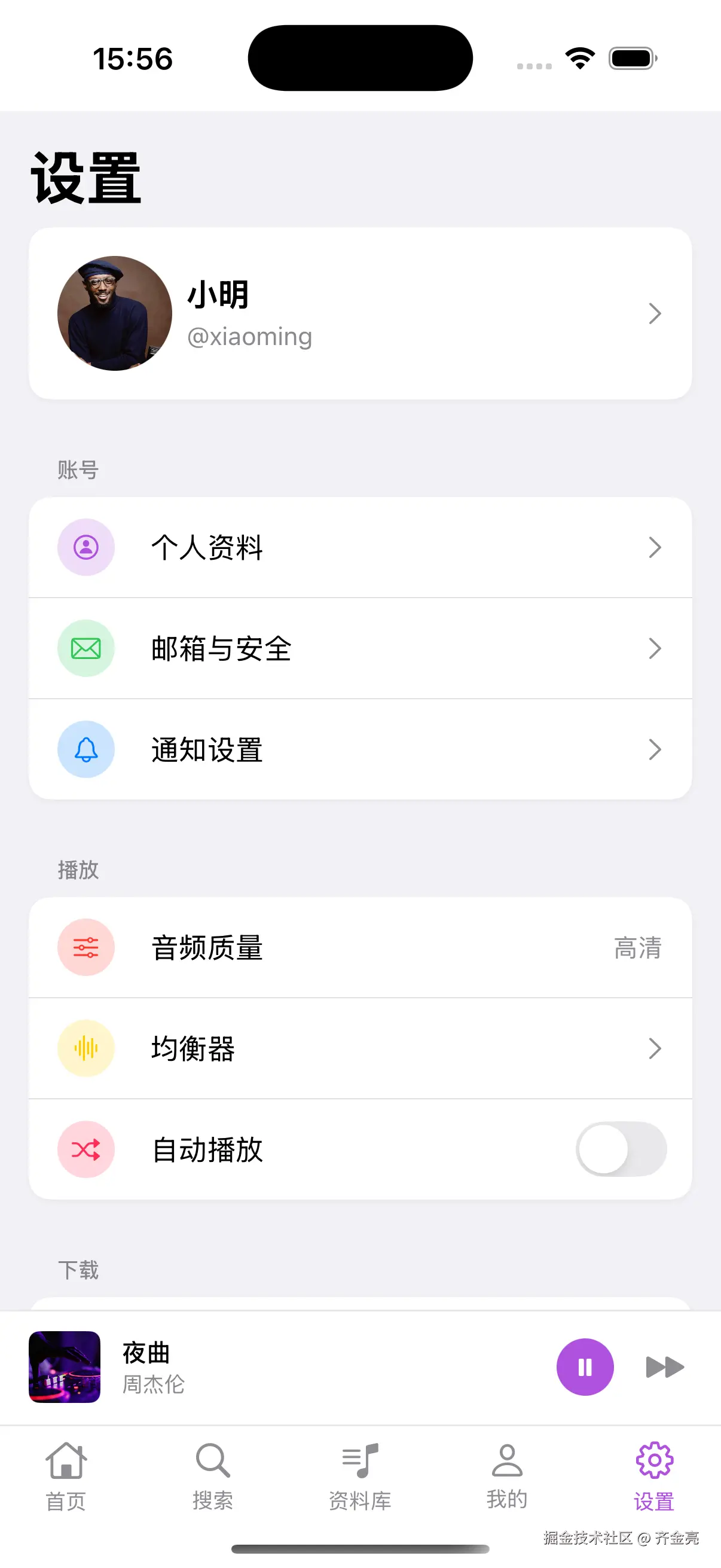721x1568 pixels.
Task: Skip to the next track
Action: point(664,1366)
